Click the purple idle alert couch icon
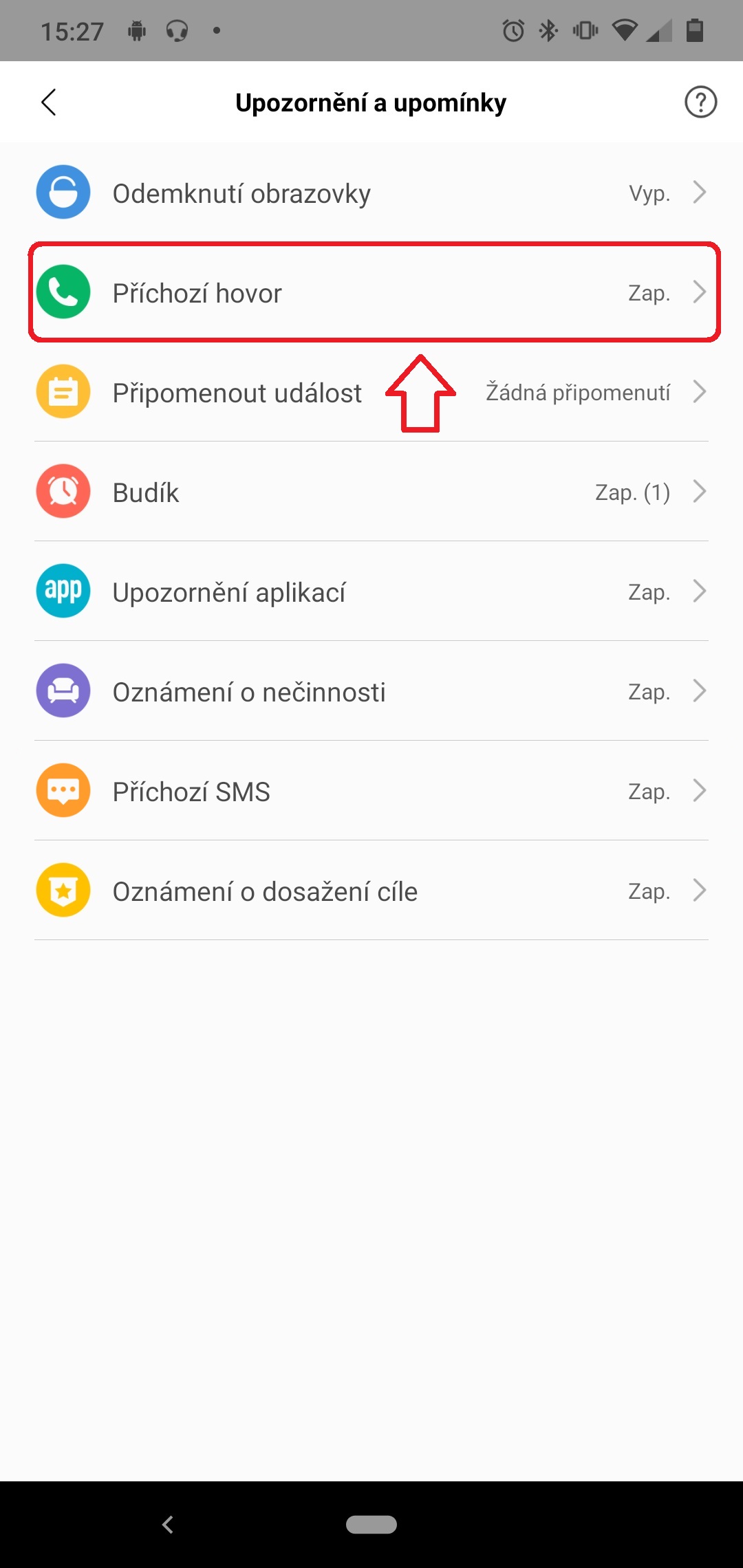 tap(63, 690)
